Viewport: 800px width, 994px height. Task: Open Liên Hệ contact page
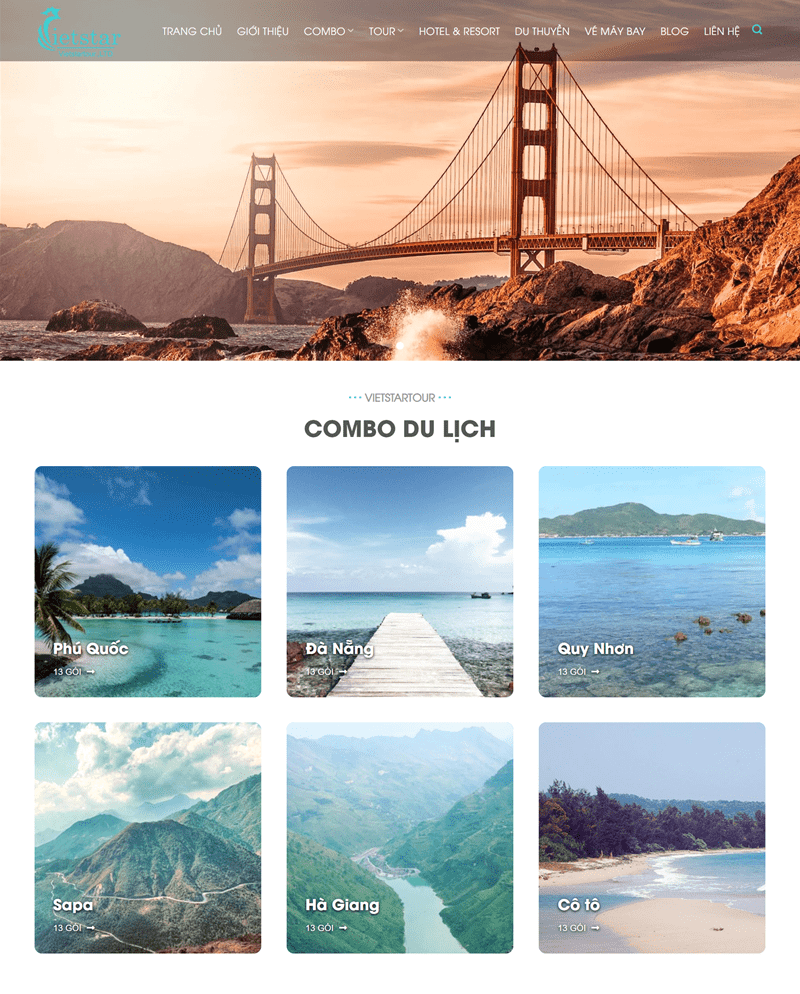721,31
